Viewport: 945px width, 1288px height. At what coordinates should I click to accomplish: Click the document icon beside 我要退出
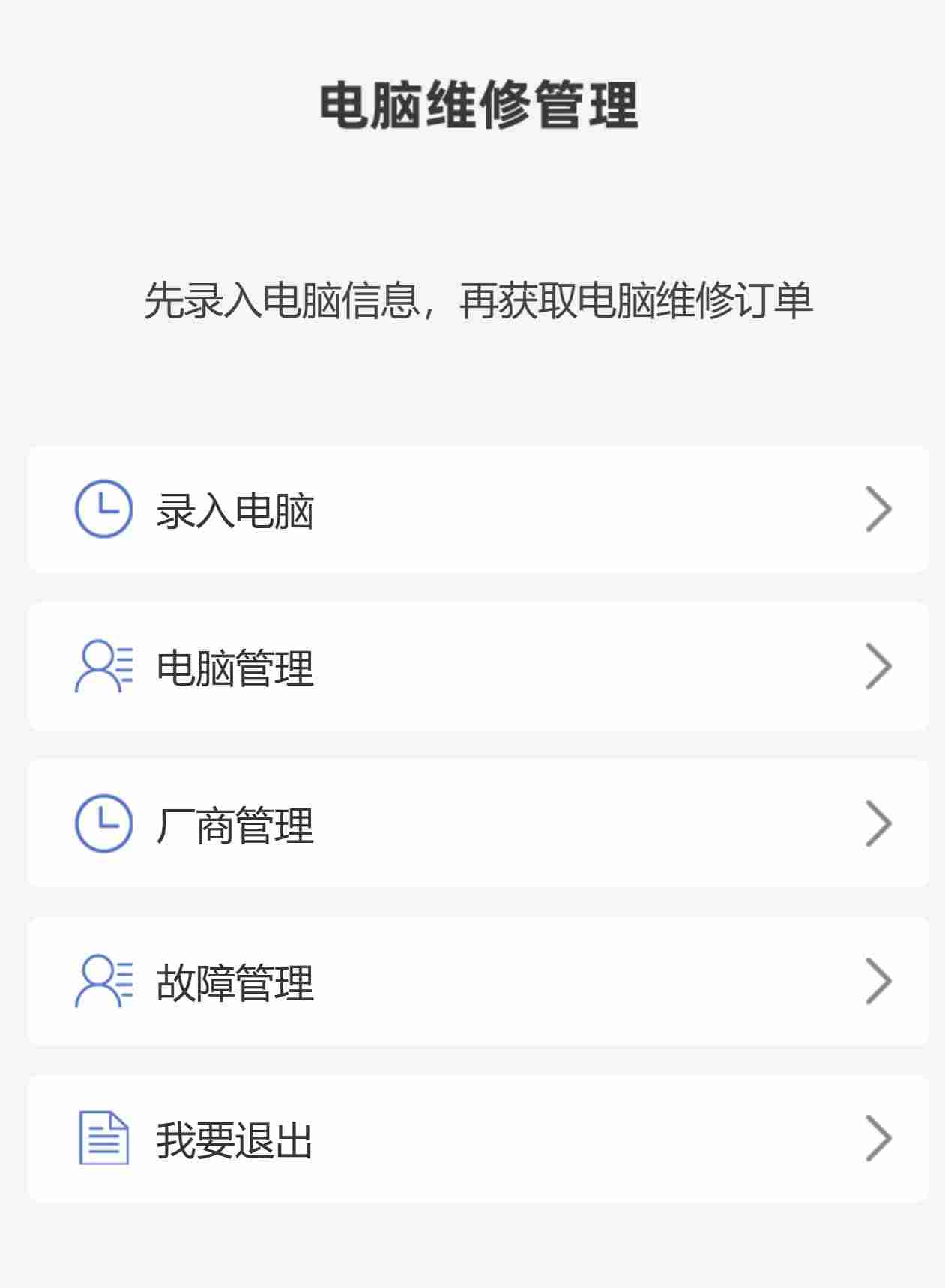point(103,1138)
